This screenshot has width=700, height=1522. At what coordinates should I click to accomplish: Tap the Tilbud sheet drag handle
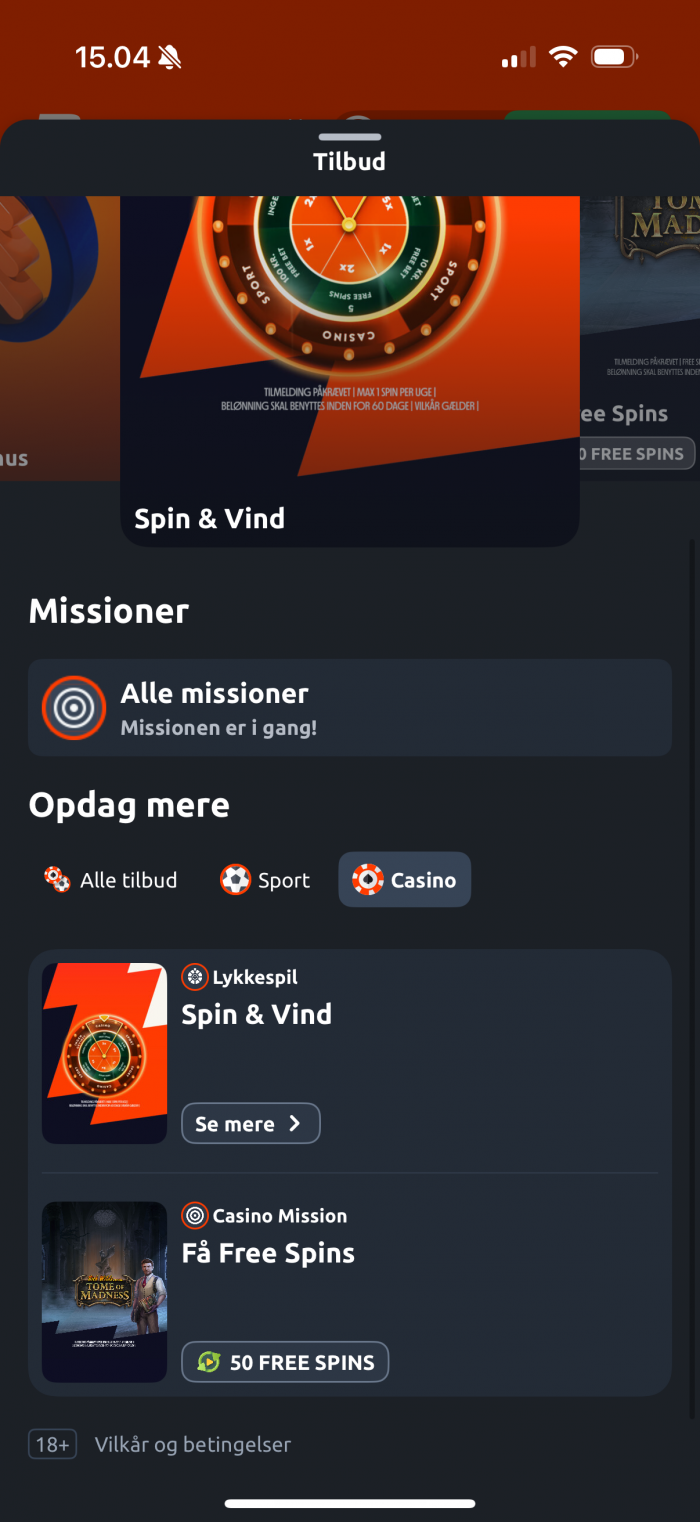[350, 137]
